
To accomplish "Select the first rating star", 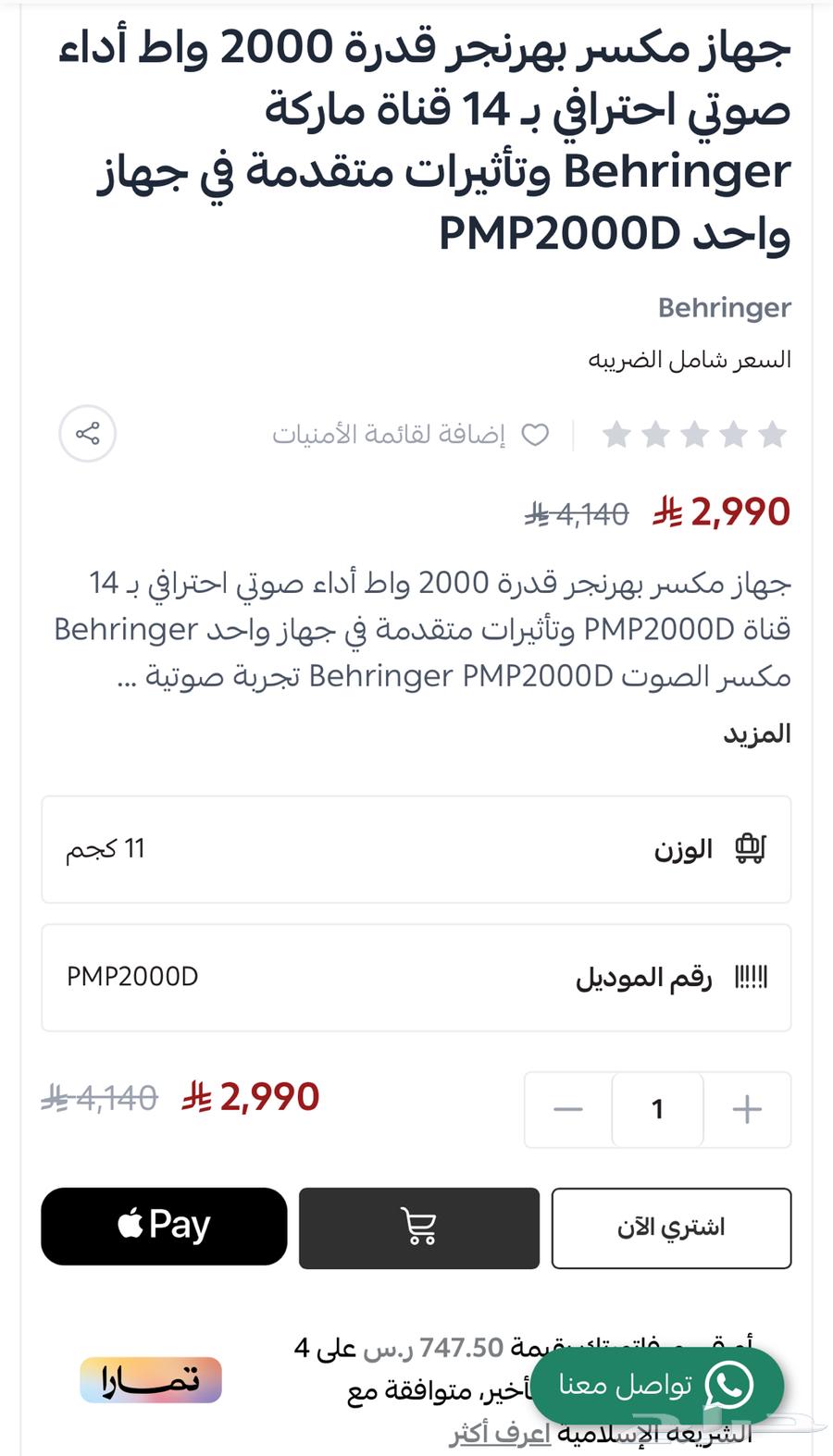I will click(x=616, y=433).
